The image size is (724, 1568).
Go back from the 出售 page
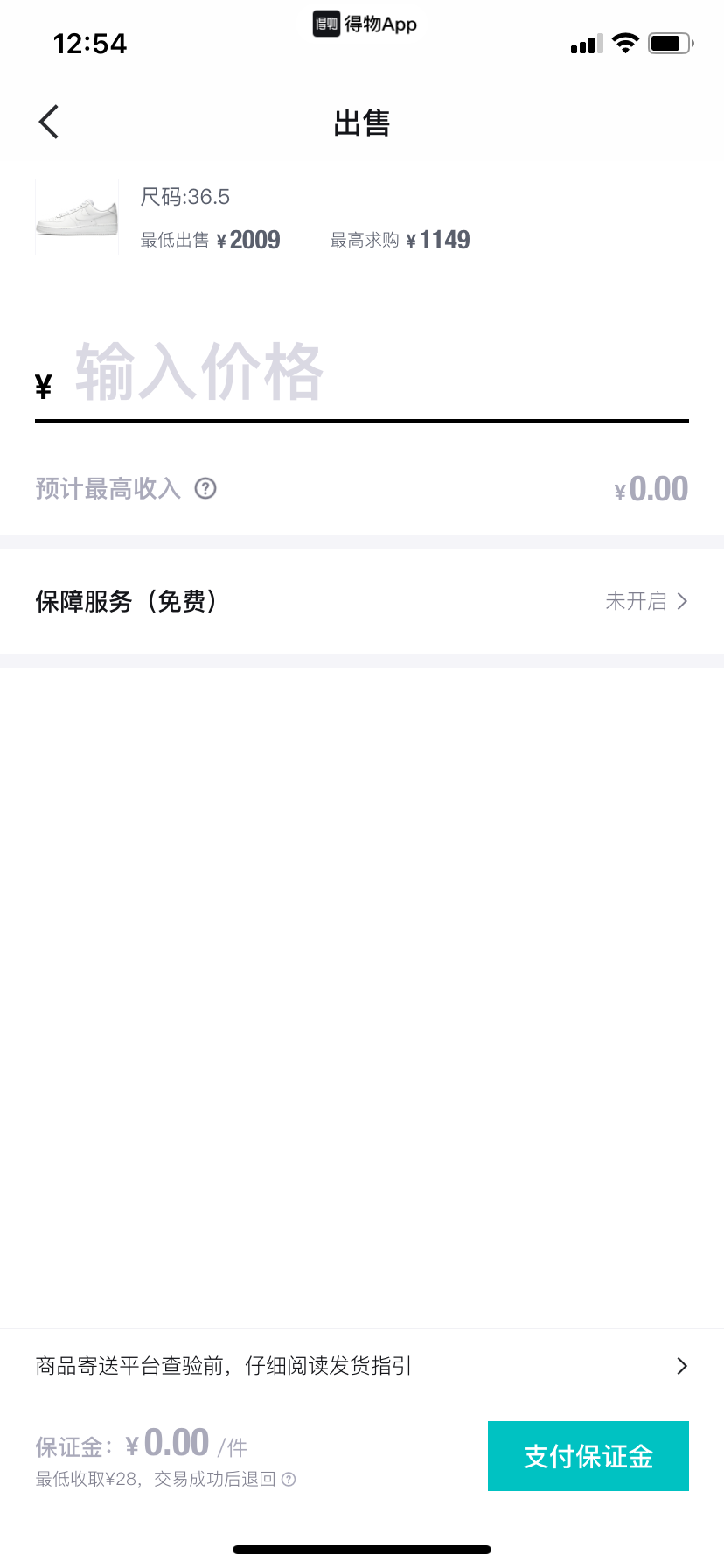point(49,122)
